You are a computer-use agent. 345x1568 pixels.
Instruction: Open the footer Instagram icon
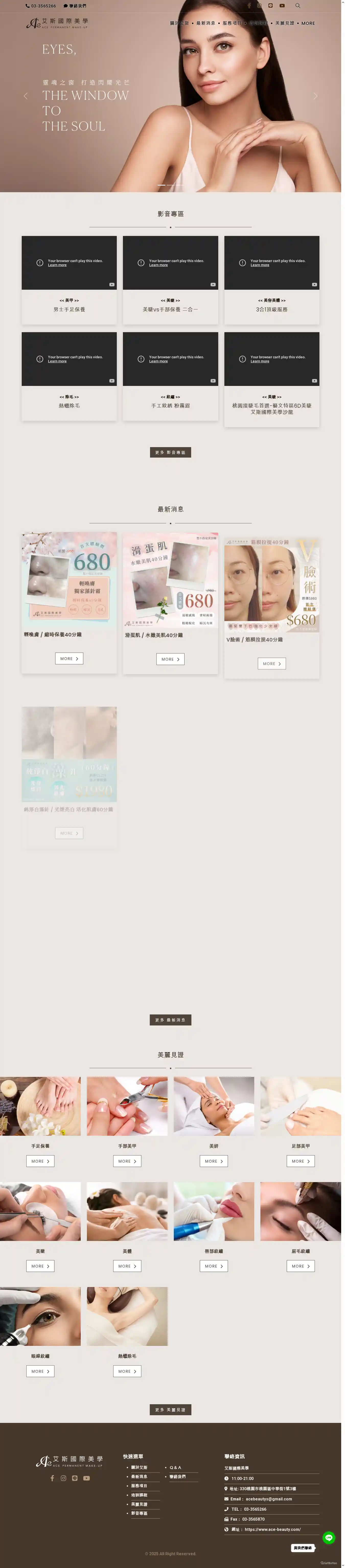[x=63, y=1478]
